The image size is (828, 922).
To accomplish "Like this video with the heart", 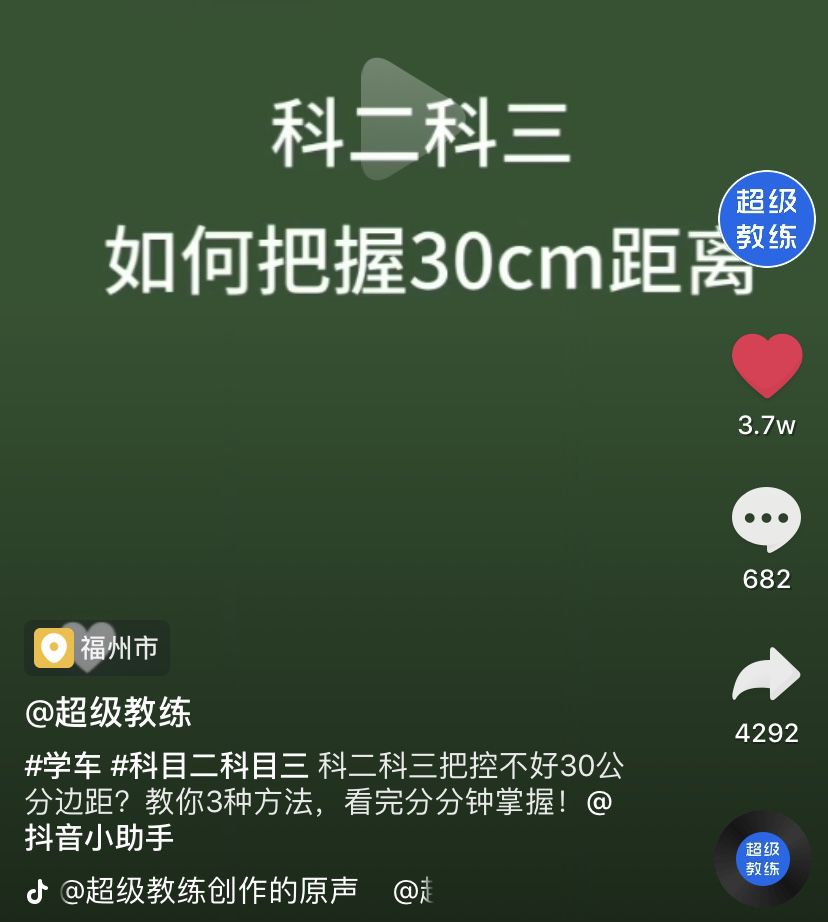I will point(767,366).
